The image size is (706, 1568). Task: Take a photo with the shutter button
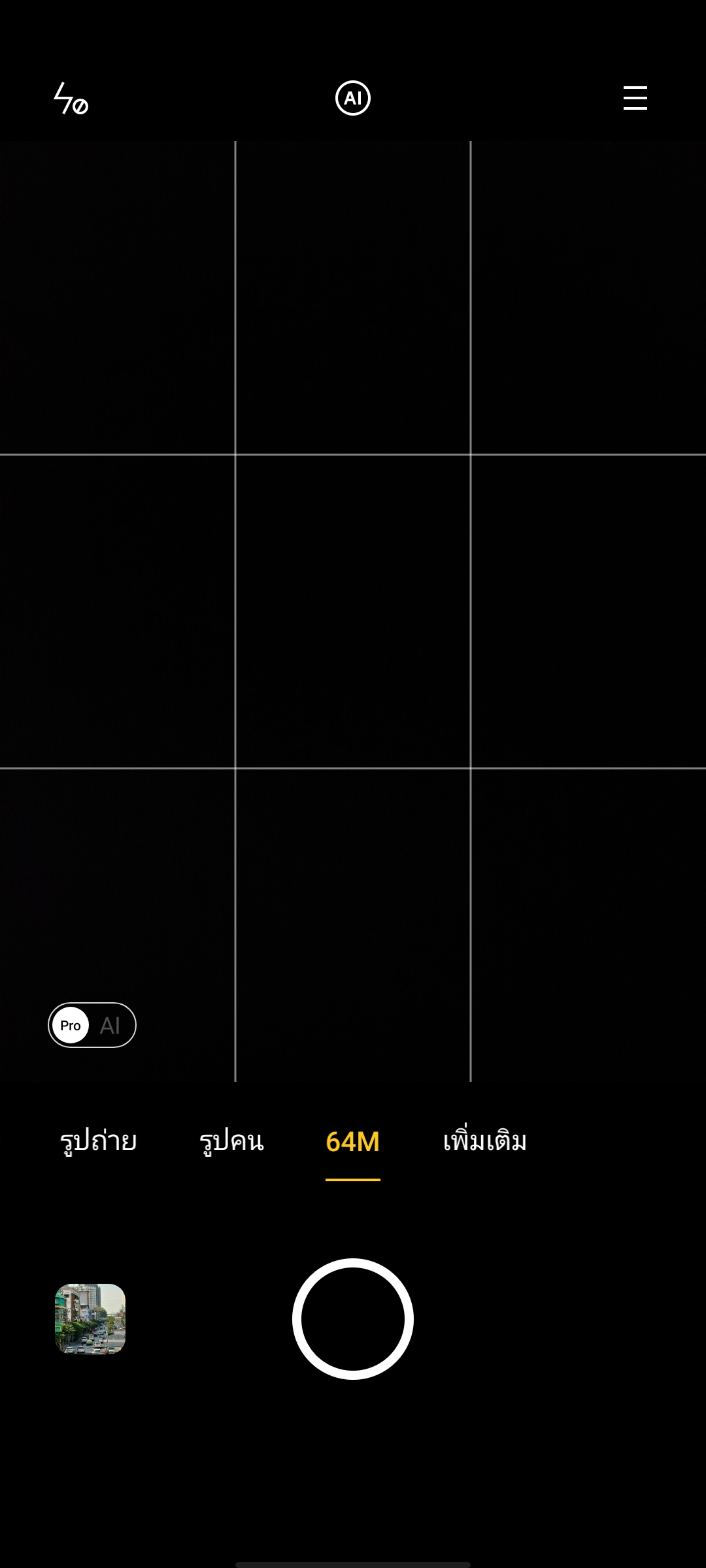pyautogui.click(x=353, y=1318)
